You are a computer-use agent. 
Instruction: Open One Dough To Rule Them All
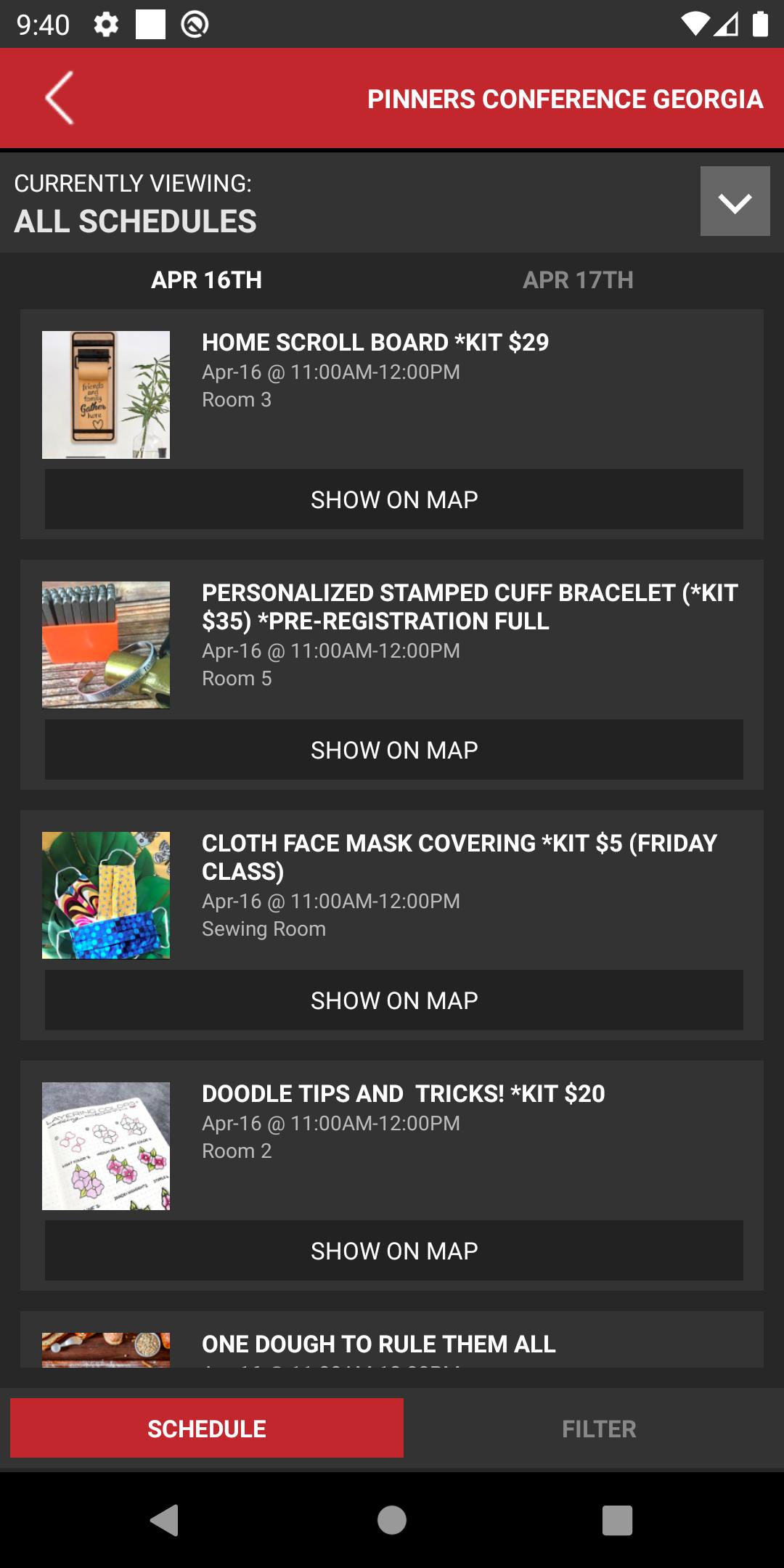(378, 1344)
